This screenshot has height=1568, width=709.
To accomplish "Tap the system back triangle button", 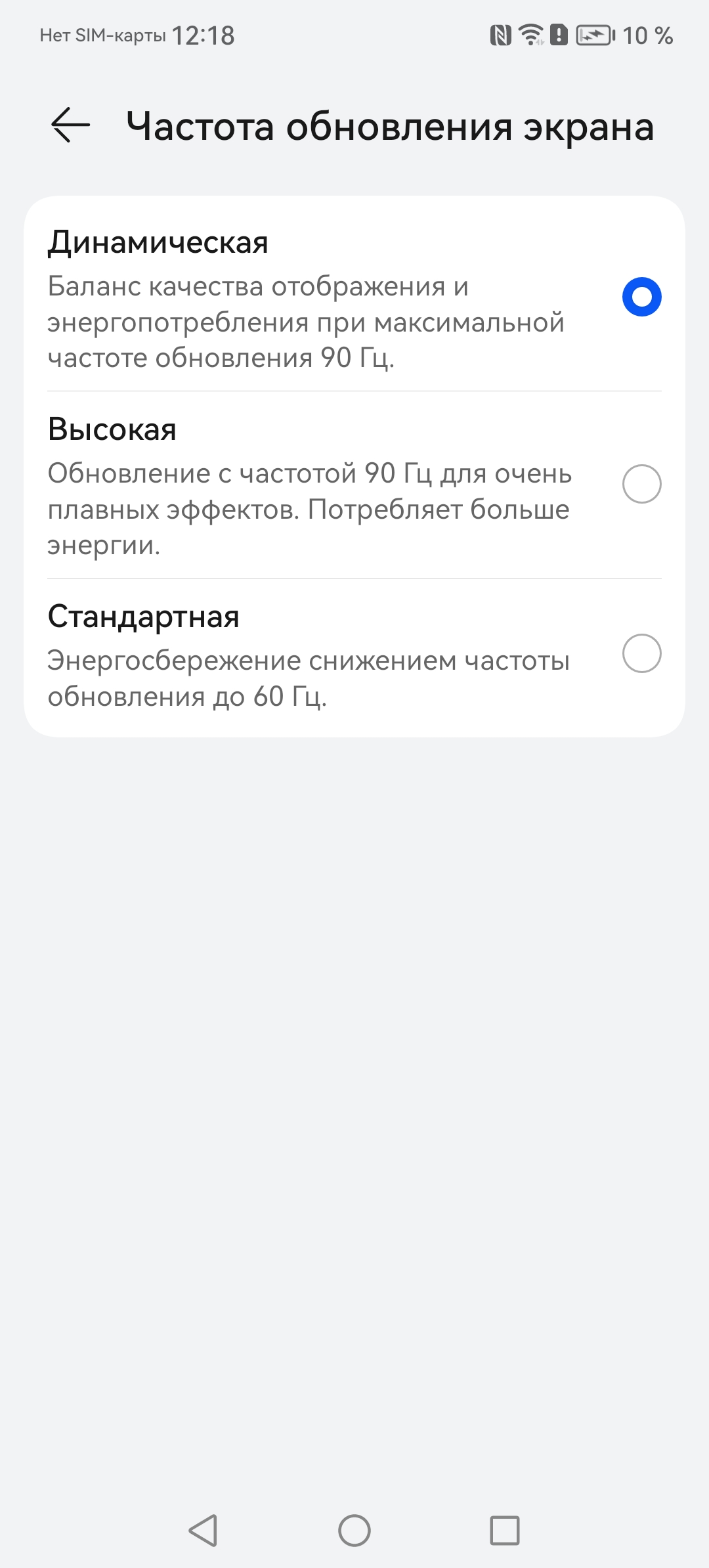I will (x=204, y=1531).
